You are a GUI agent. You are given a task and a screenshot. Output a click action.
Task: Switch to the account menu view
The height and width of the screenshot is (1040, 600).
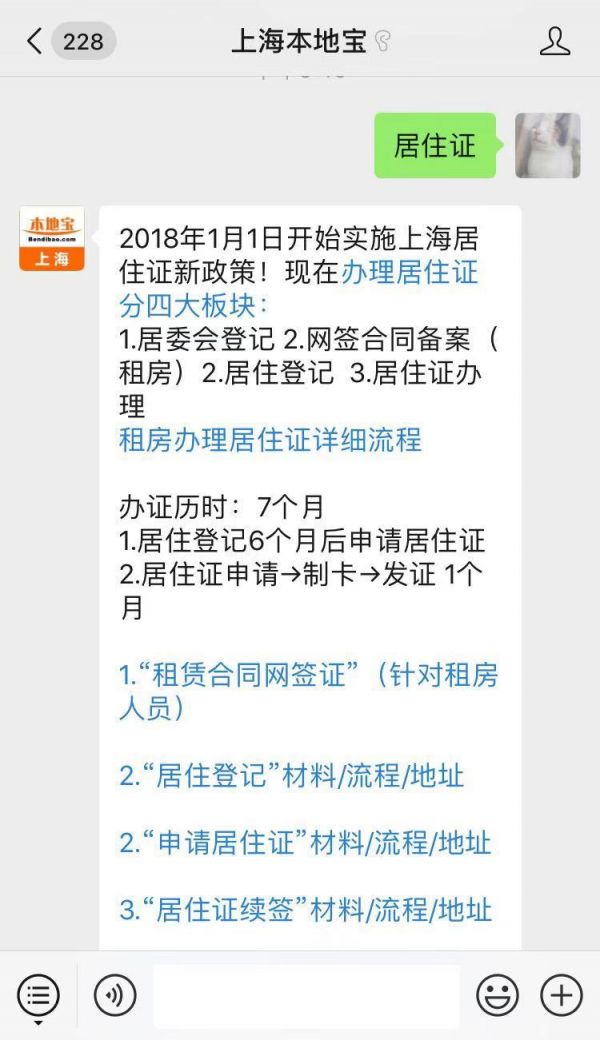[38, 996]
